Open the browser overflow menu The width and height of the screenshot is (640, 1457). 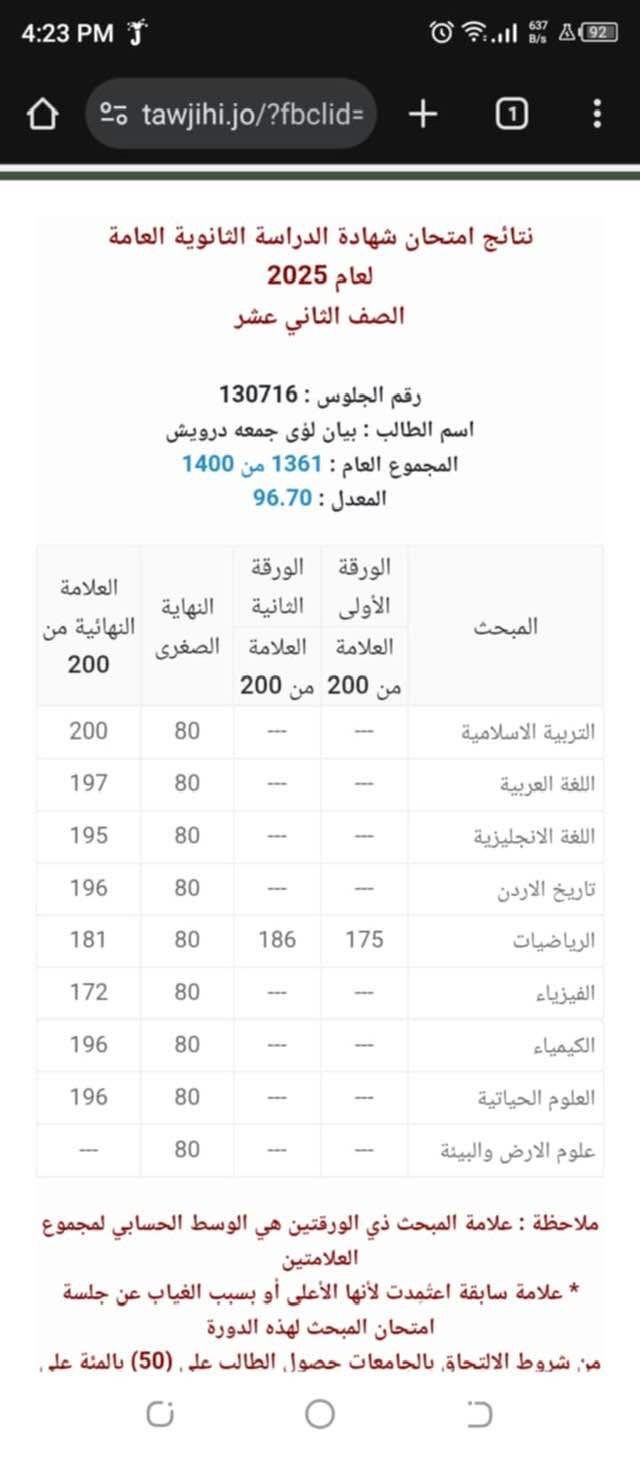[x=597, y=115]
